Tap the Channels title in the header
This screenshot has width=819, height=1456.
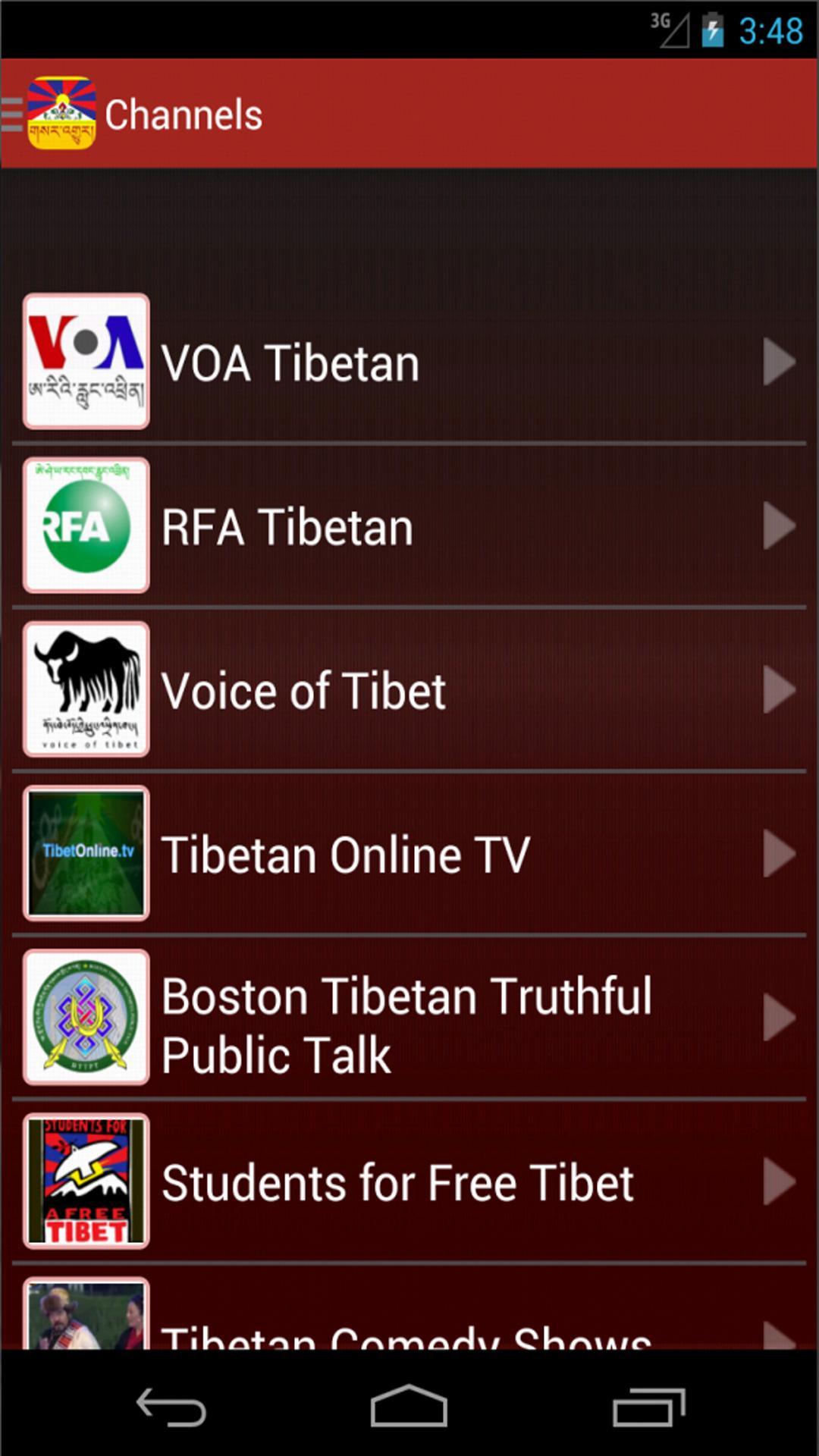click(x=184, y=112)
